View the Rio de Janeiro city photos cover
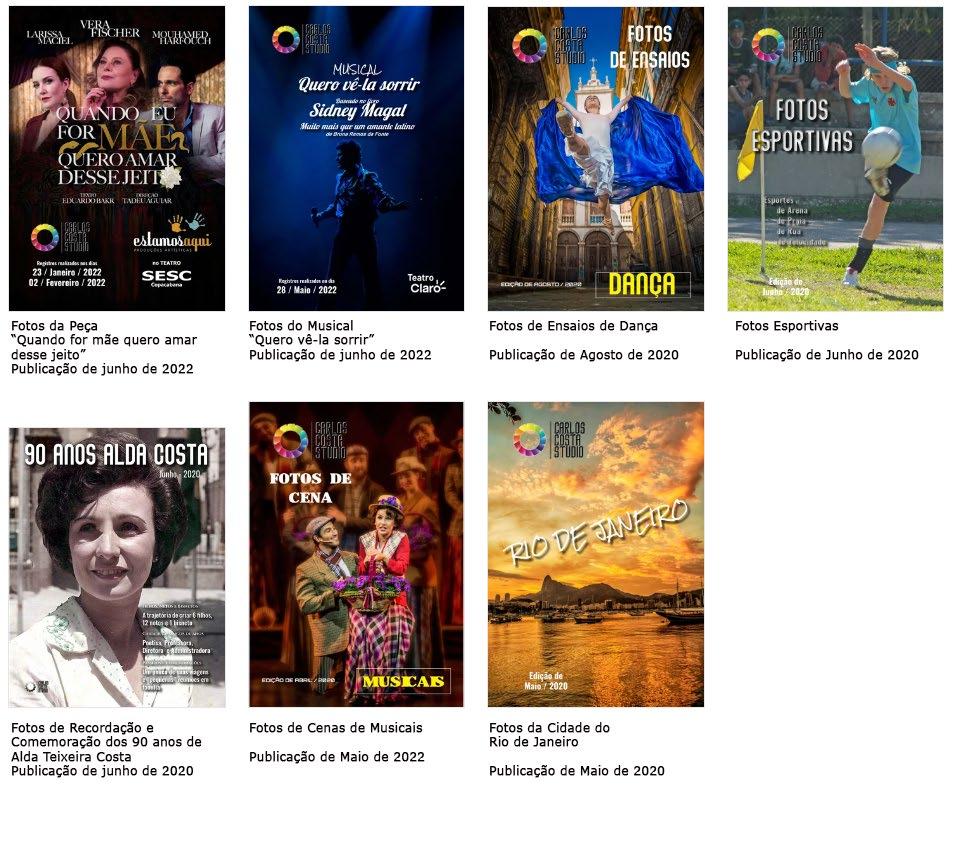Screen dimensions: 957x850 [595, 554]
